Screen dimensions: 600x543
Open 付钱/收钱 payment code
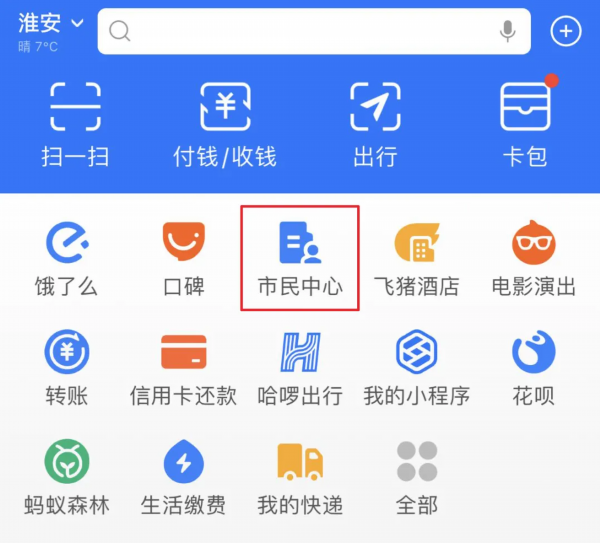225,124
